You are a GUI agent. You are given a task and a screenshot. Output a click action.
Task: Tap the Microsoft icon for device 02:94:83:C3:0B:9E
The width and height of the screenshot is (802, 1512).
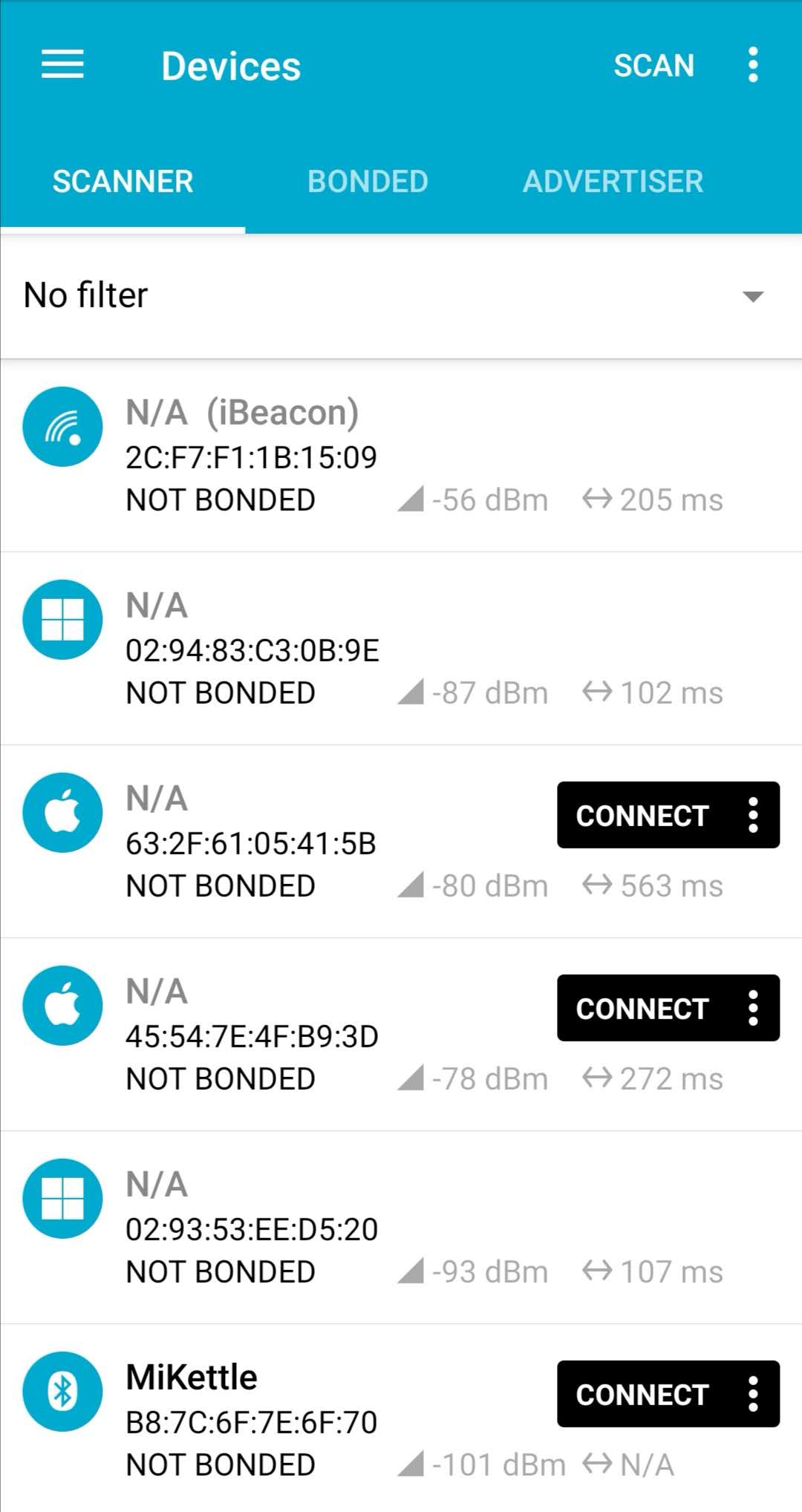coord(62,620)
